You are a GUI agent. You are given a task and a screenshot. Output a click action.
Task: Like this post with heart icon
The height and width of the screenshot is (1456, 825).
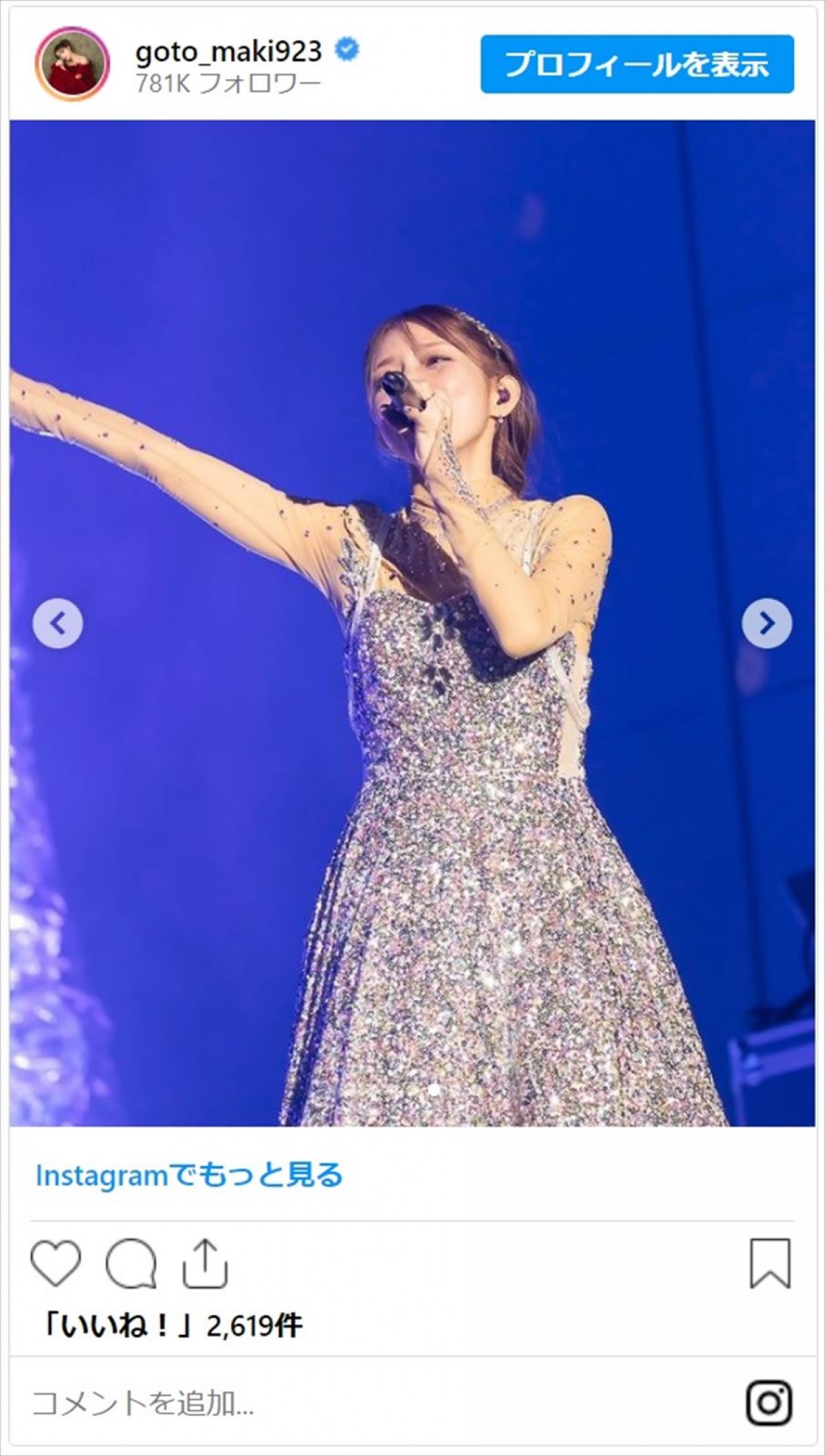point(56,1263)
